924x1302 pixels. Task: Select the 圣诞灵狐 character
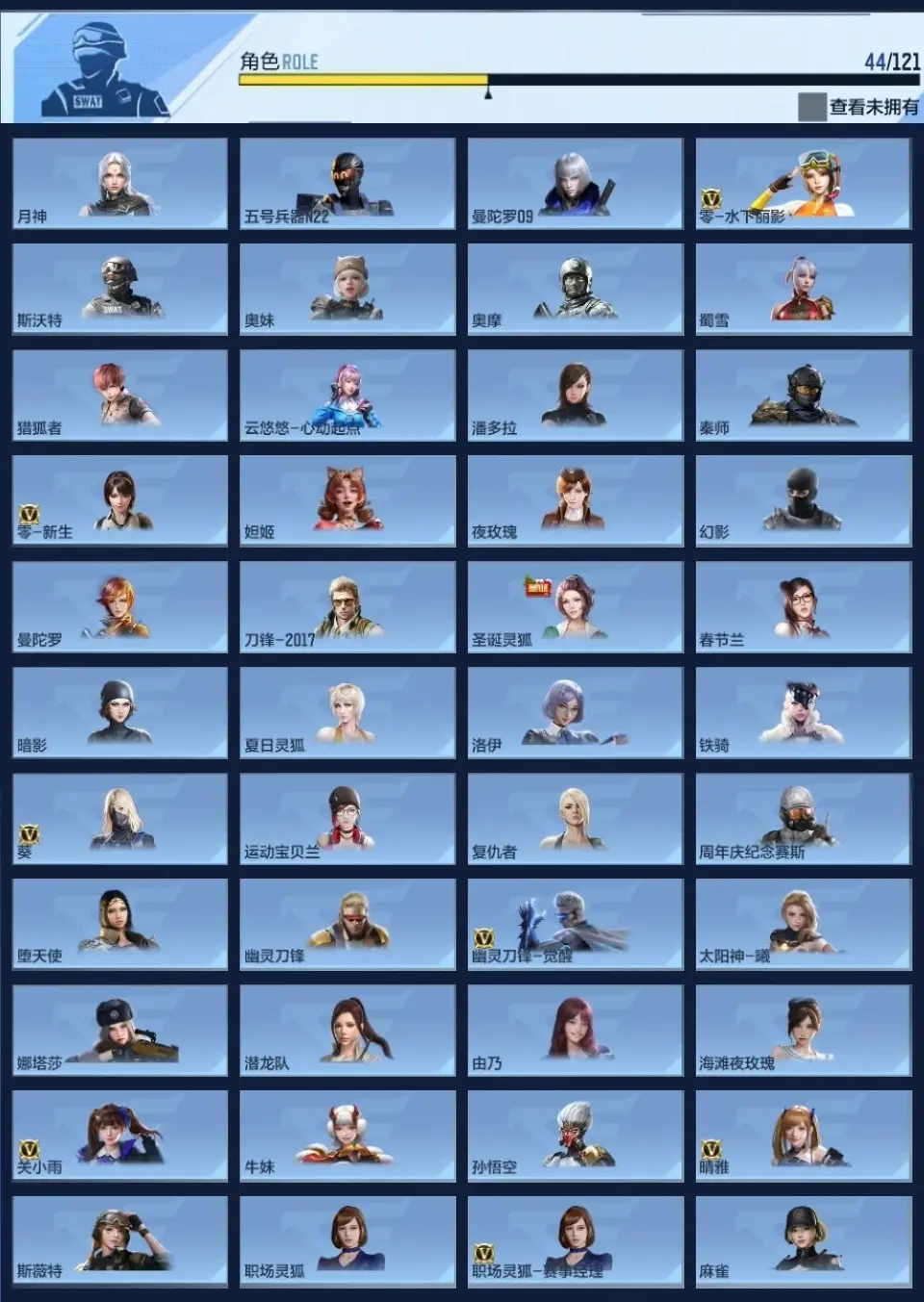576,607
